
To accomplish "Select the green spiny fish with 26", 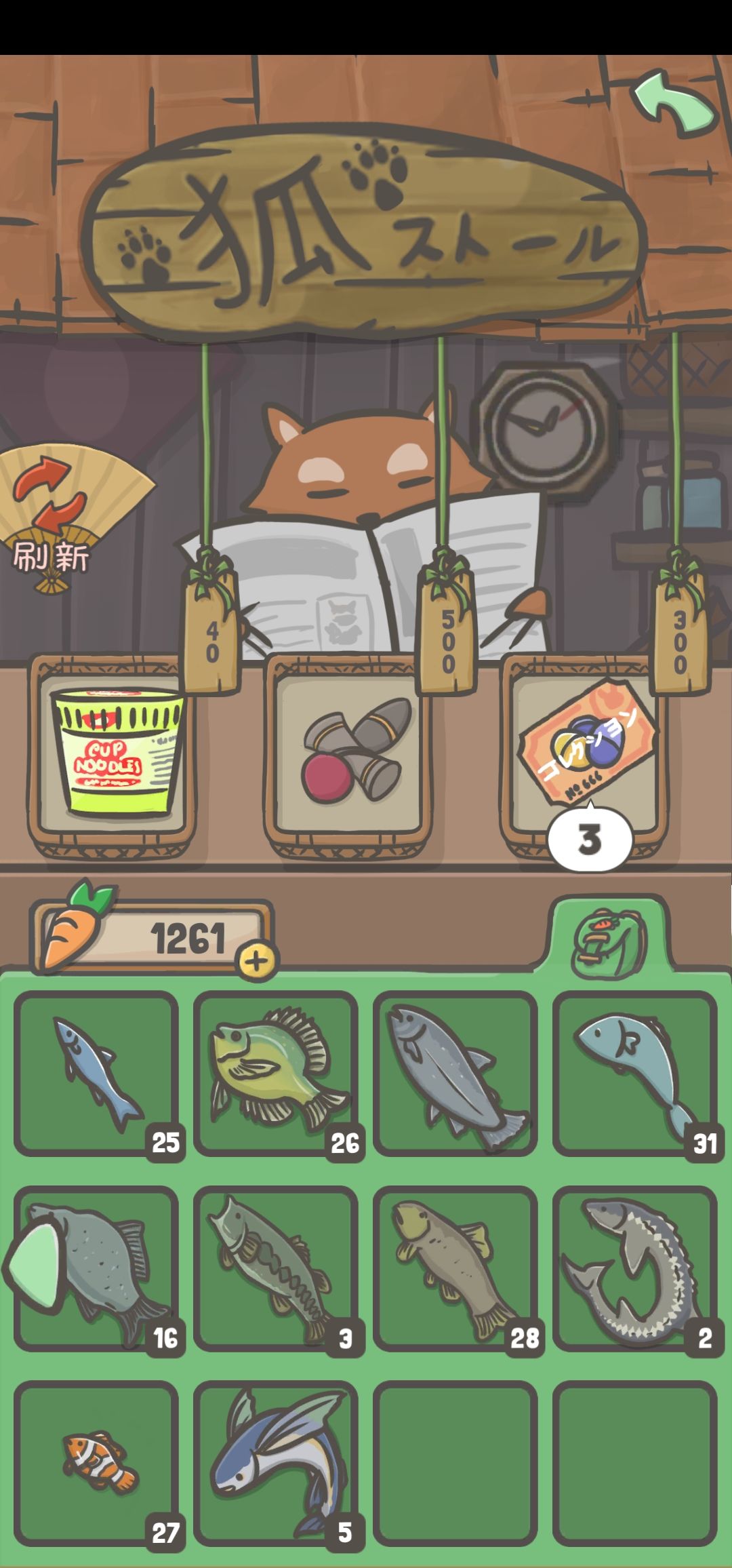I will point(276,1073).
